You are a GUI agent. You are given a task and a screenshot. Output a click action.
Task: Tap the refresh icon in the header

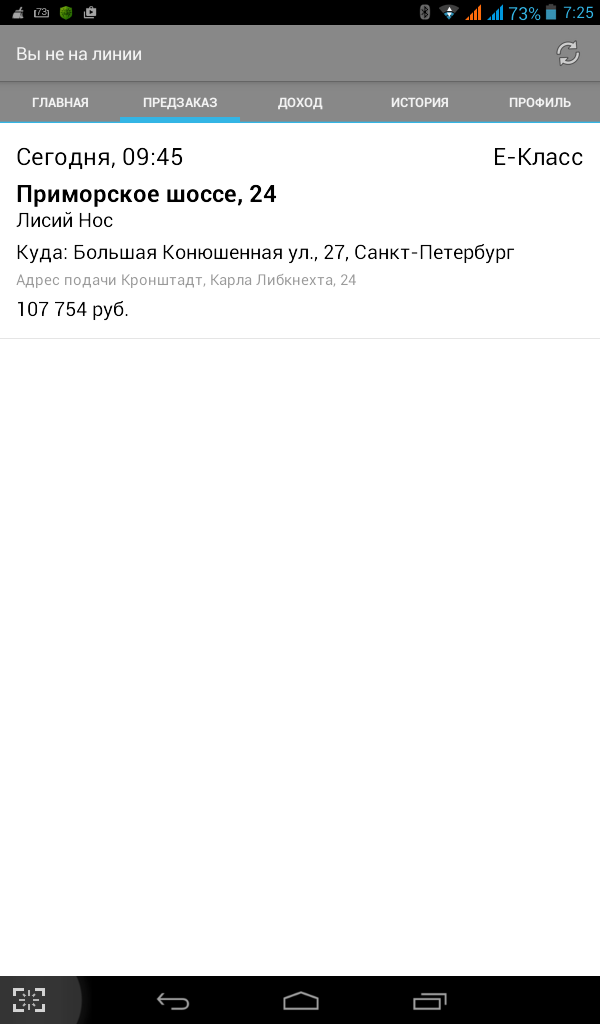tap(568, 54)
